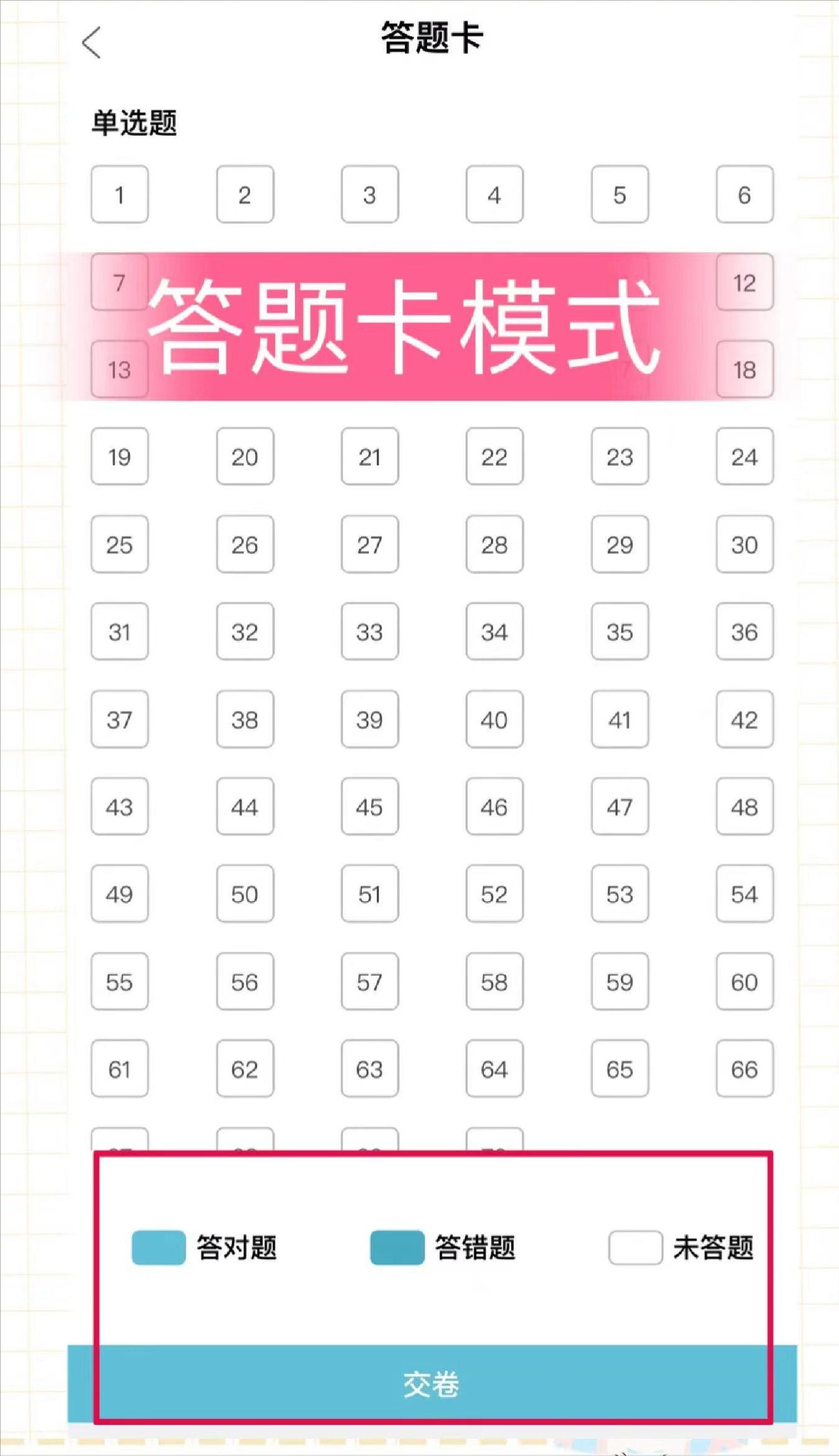Go to question 48
Screen dimensions: 839x1456
click(x=744, y=807)
